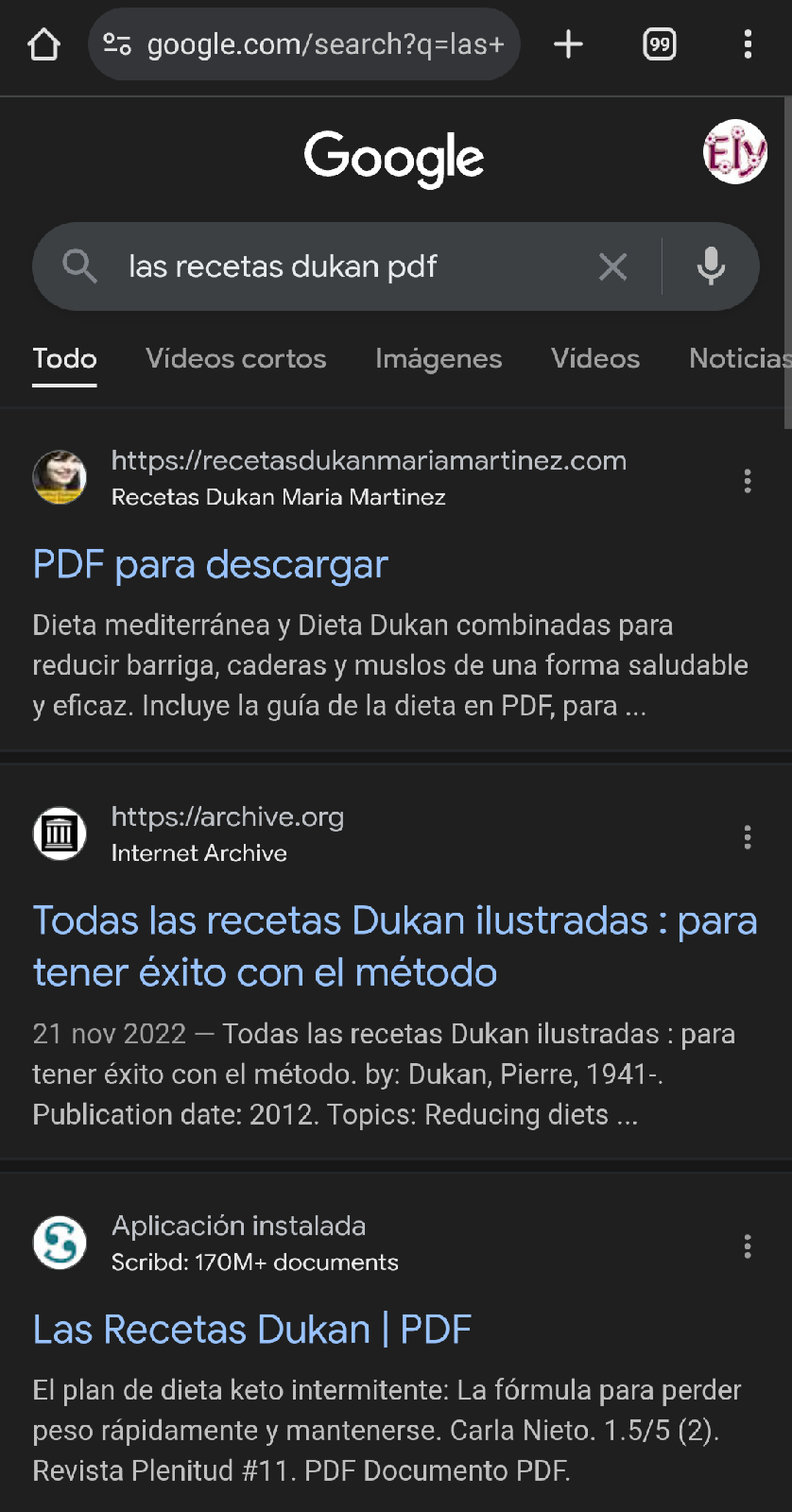Open the Google account profile picture
Image resolution: width=792 pixels, height=1512 pixels.
click(x=734, y=152)
